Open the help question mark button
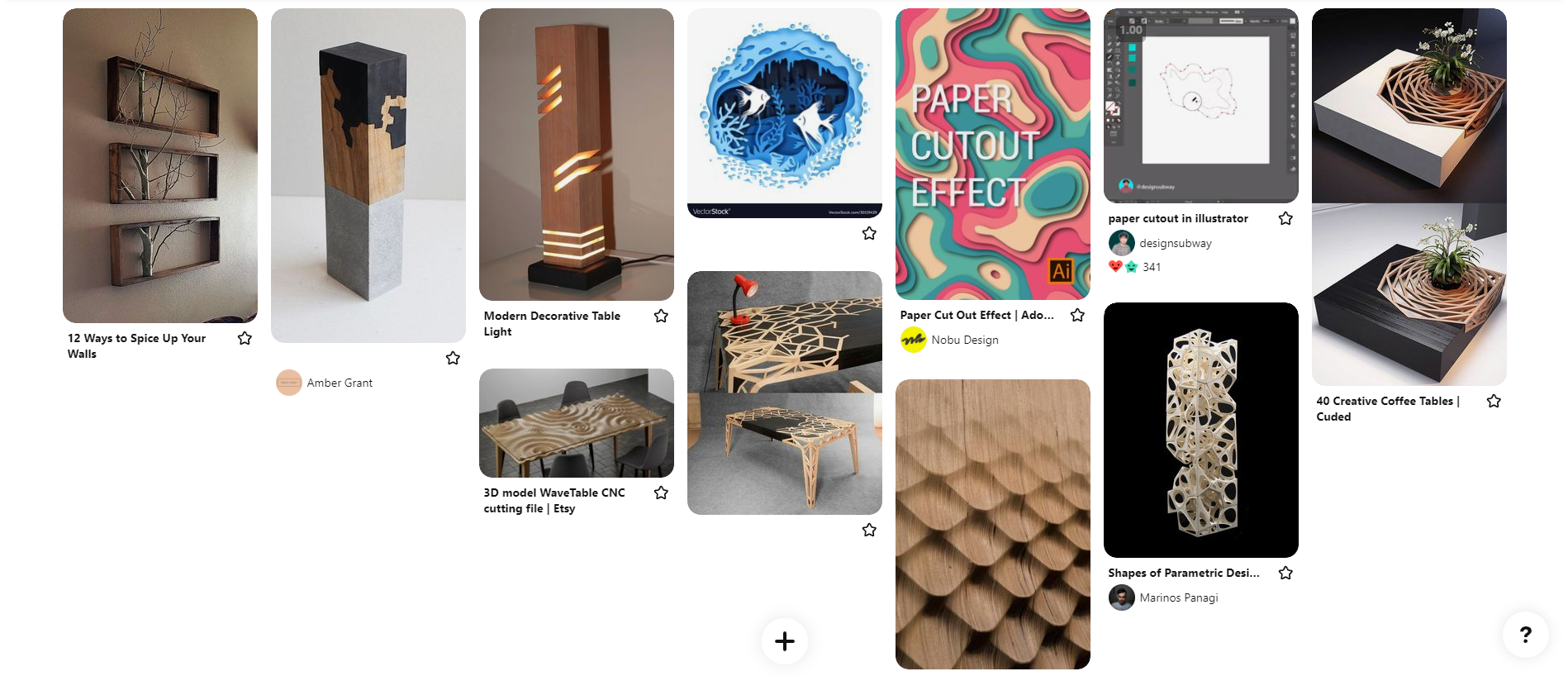The height and width of the screenshot is (676, 1568). coord(1525,634)
